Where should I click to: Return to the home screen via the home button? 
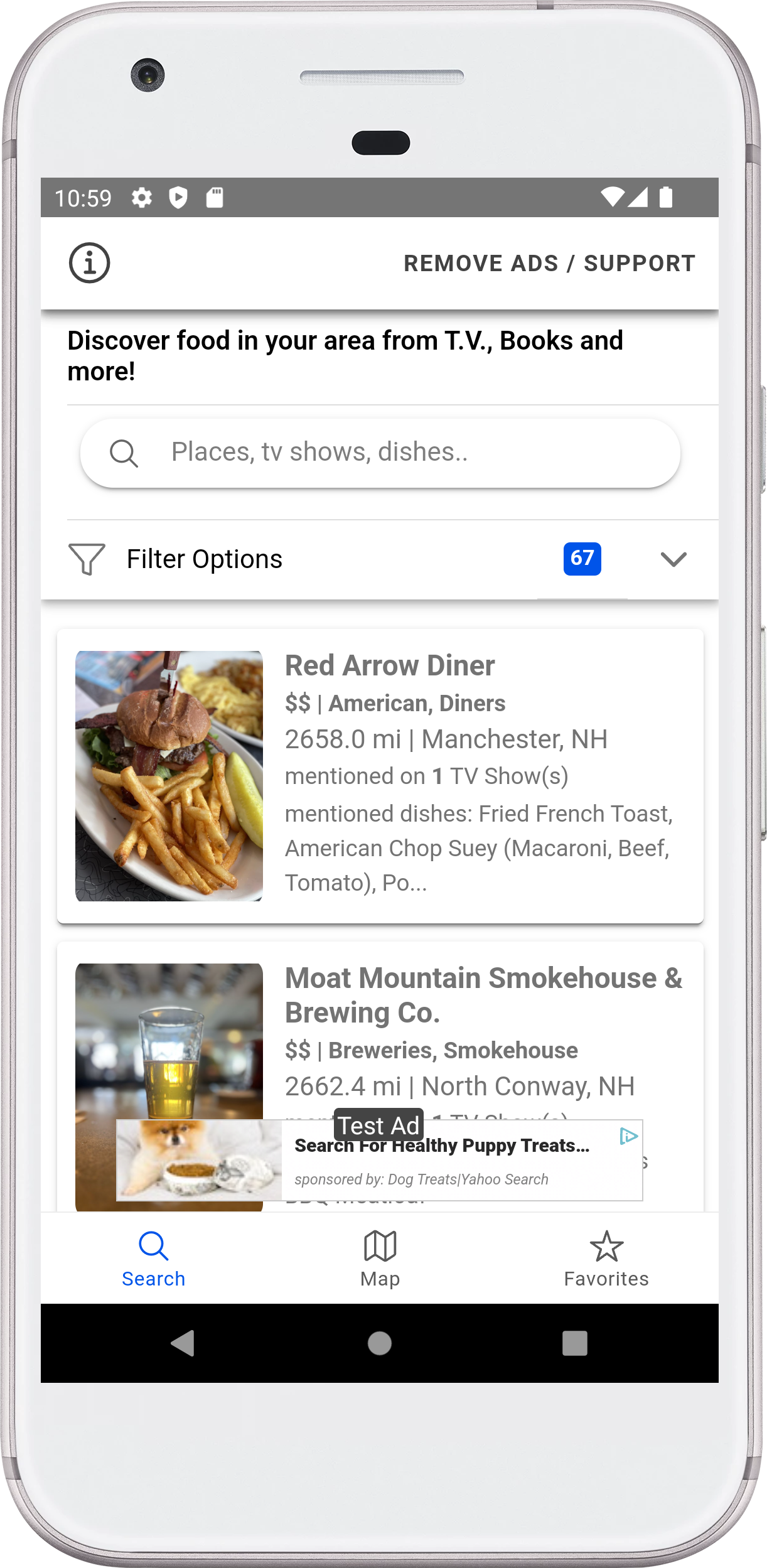click(380, 1343)
